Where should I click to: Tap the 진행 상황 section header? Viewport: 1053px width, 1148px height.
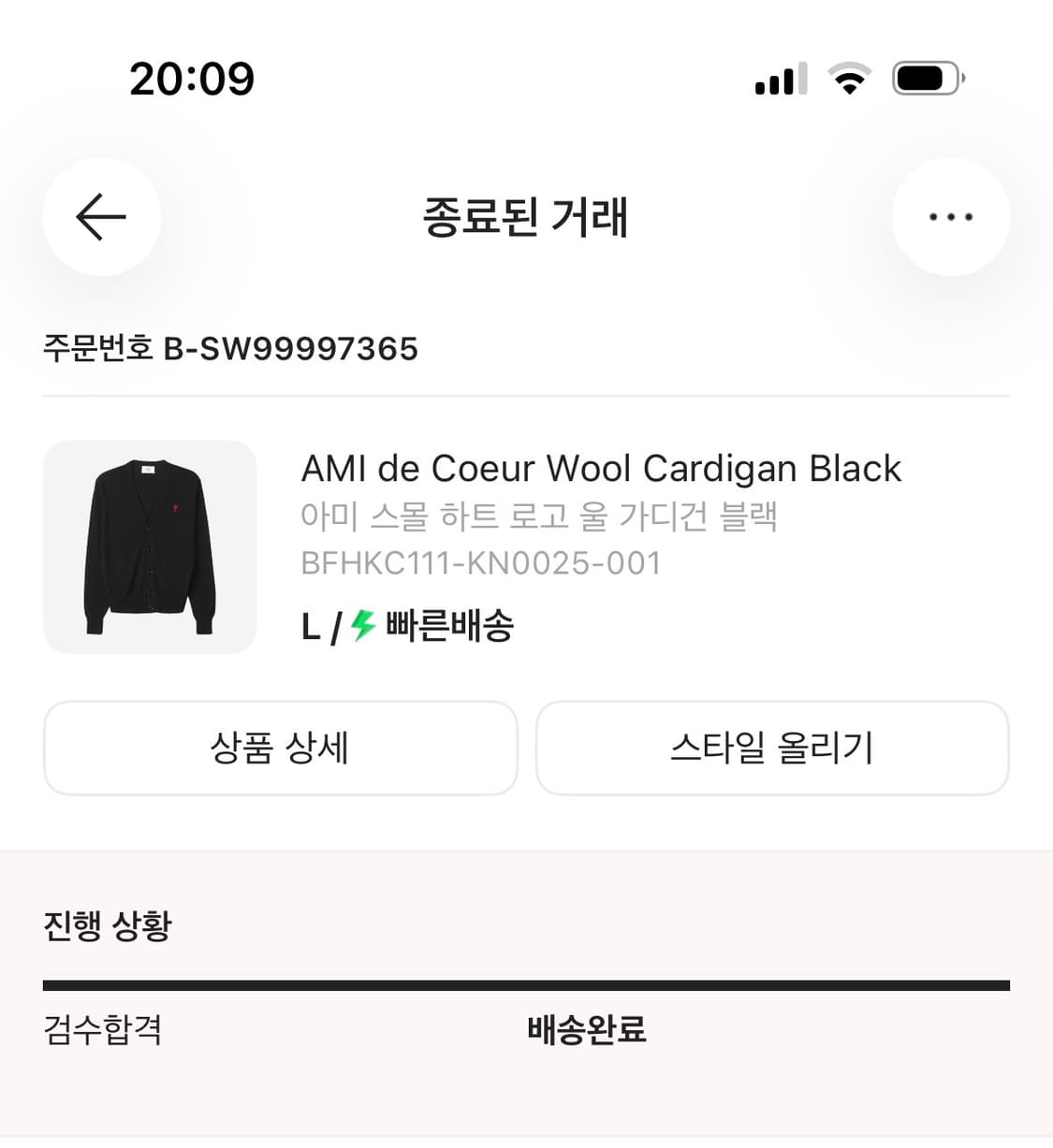(106, 926)
